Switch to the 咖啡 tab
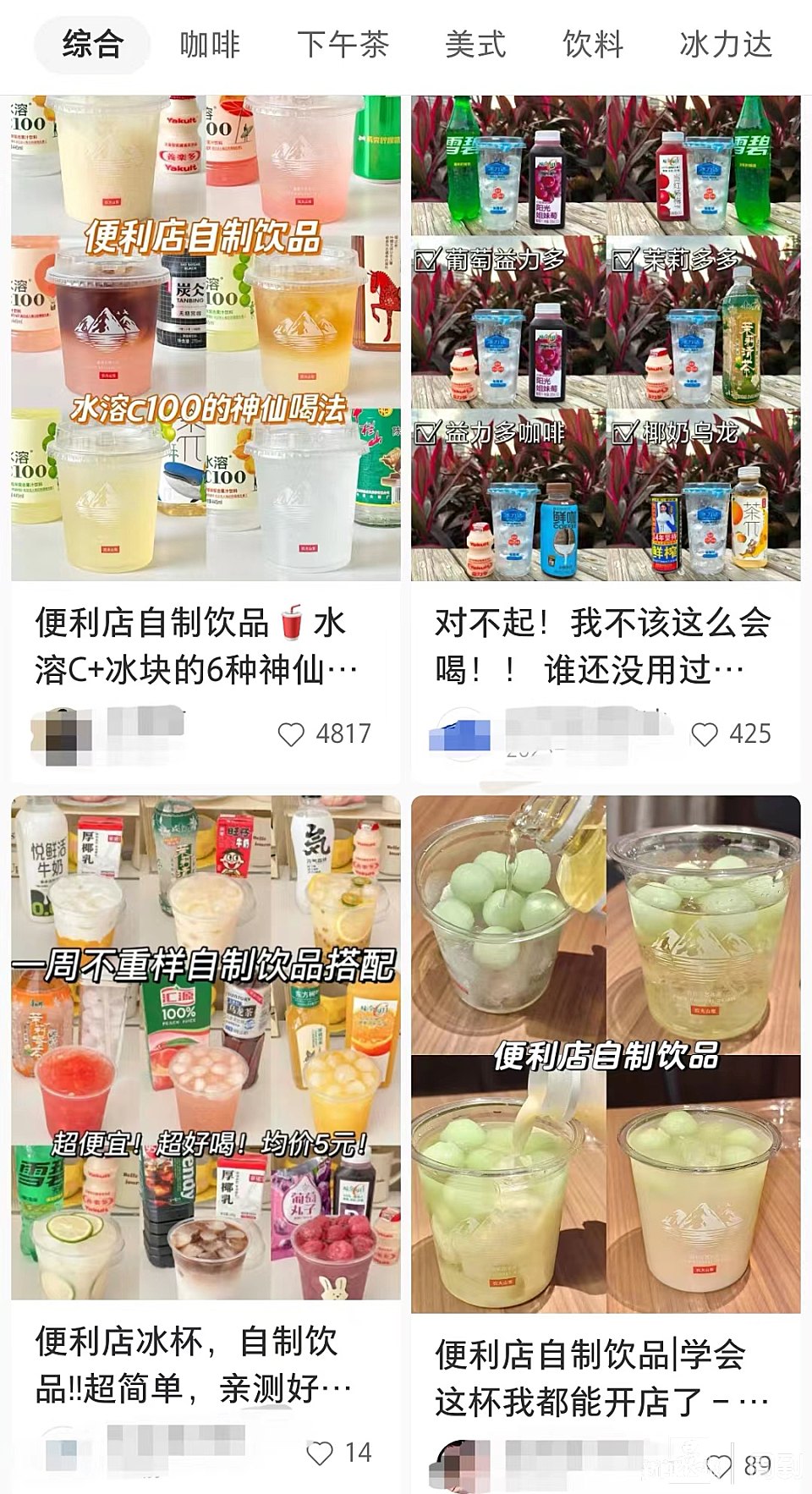The image size is (812, 1494). pyautogui.click(x=210, y=44)
